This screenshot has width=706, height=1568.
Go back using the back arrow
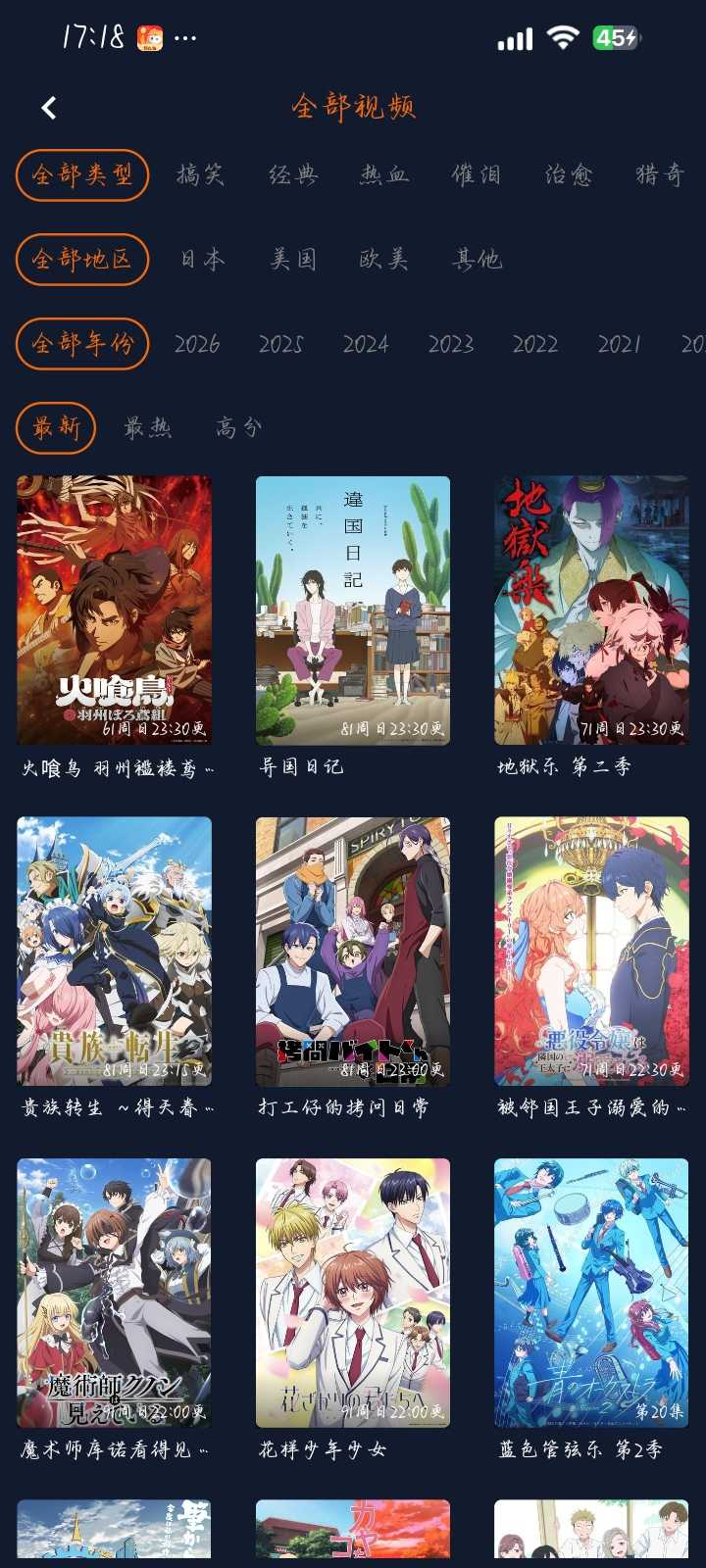(x=49, y=108)
